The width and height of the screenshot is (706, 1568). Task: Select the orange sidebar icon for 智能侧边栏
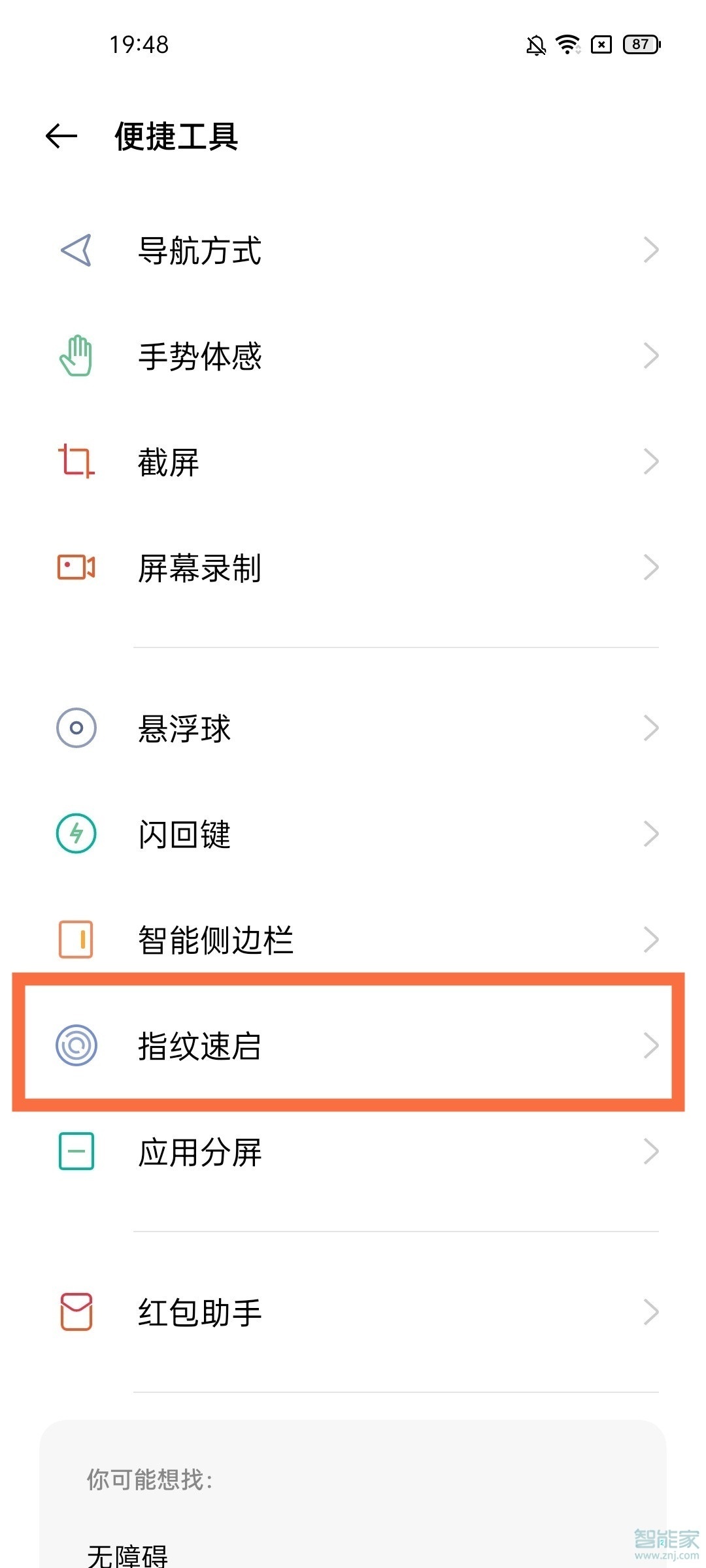click(76, 939)
